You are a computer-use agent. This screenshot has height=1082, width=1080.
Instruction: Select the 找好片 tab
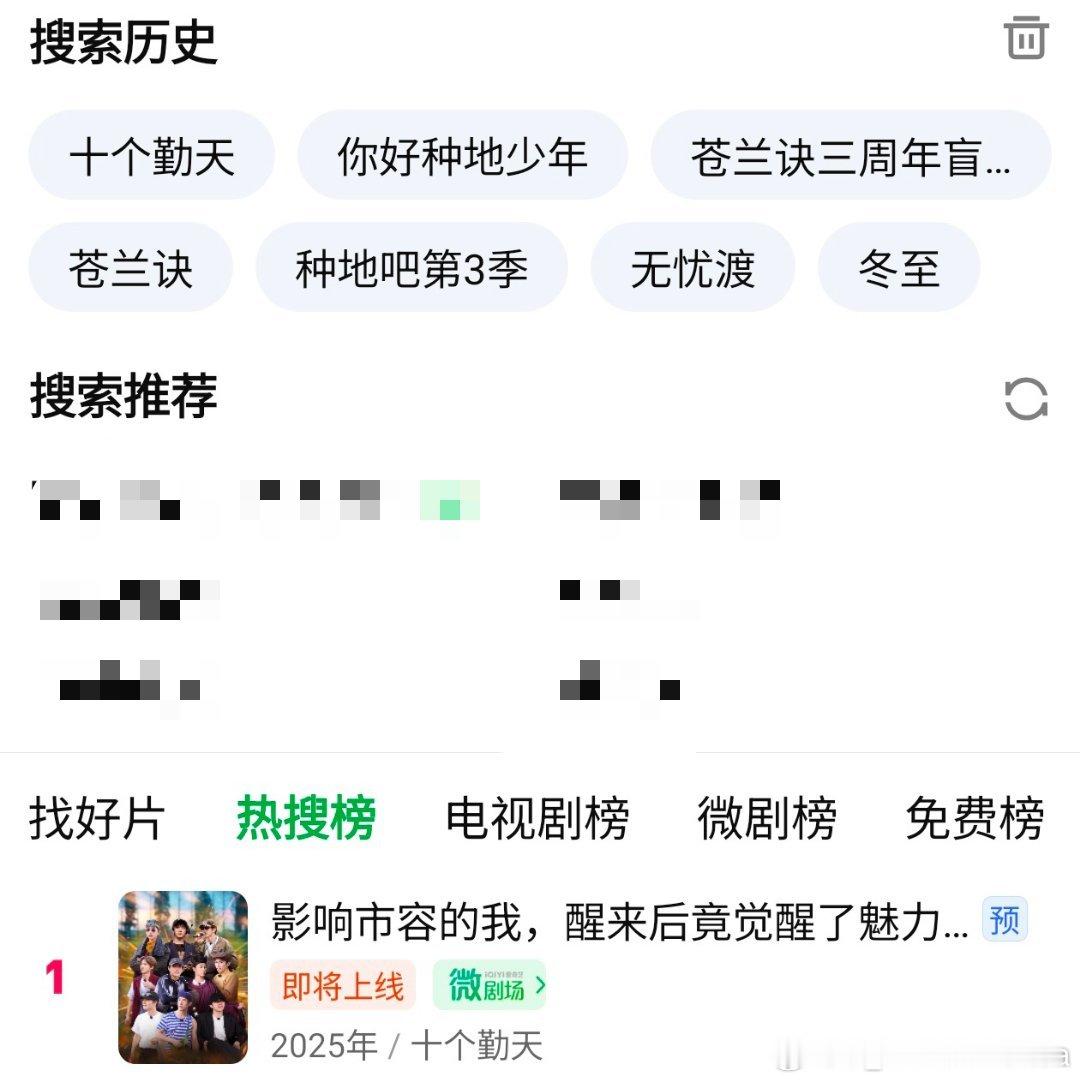pos(96,818)
